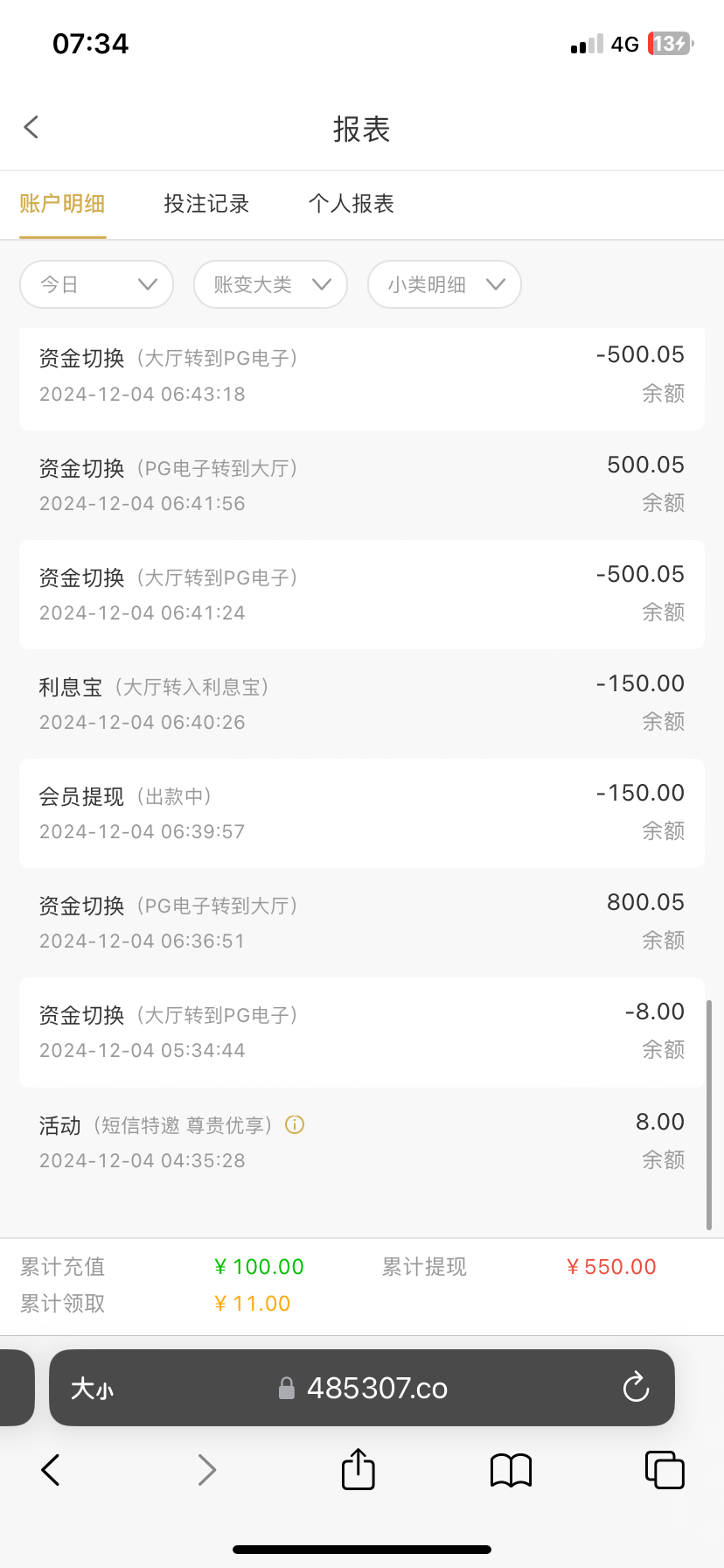The height and width of the screenshot is (1568, 724).
Task: Open the 账变大类 filter dropdown
Action: pyautogui.click(x=270, y=284)
